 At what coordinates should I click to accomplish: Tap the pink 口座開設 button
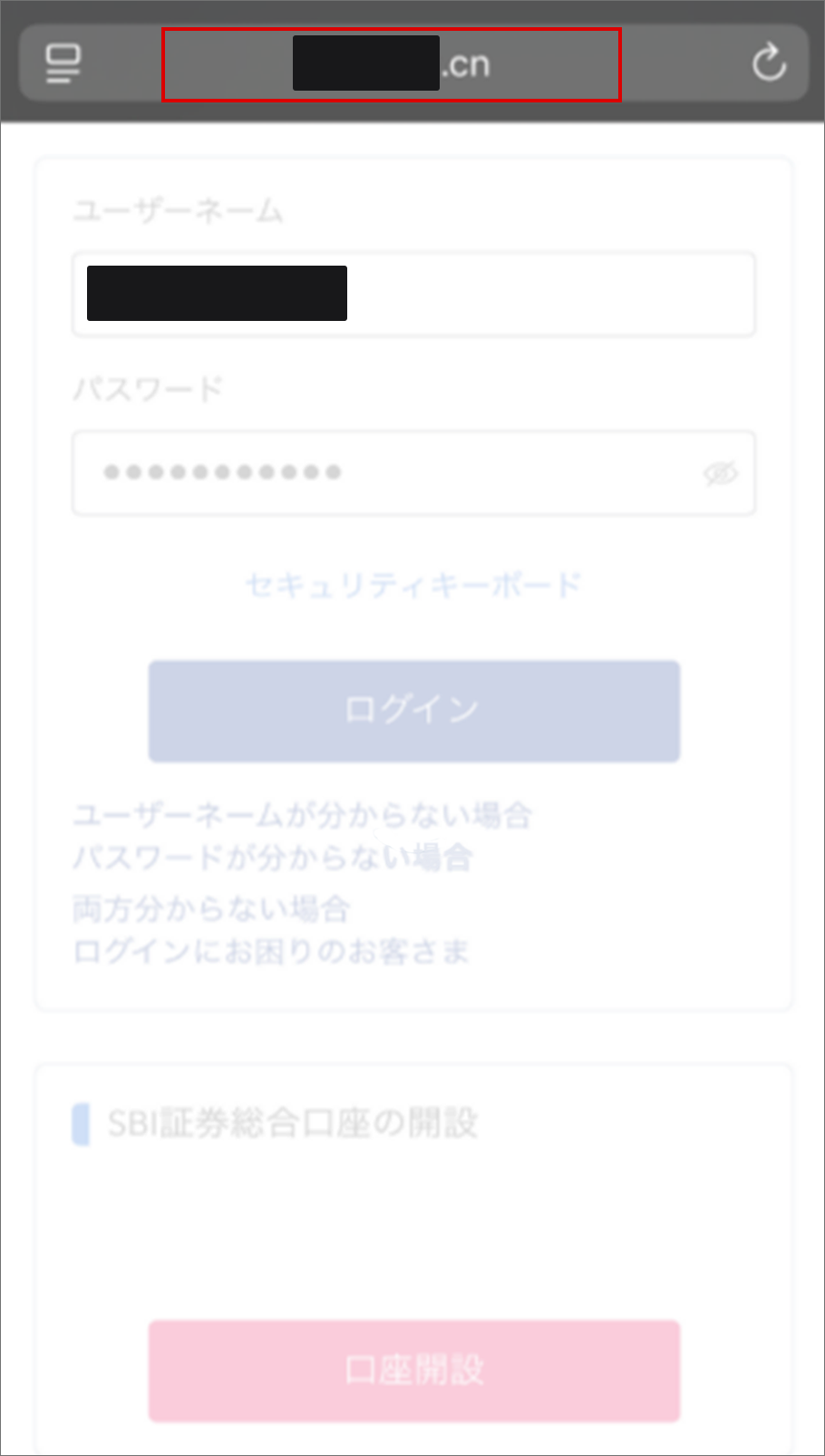click(413, 1370)
